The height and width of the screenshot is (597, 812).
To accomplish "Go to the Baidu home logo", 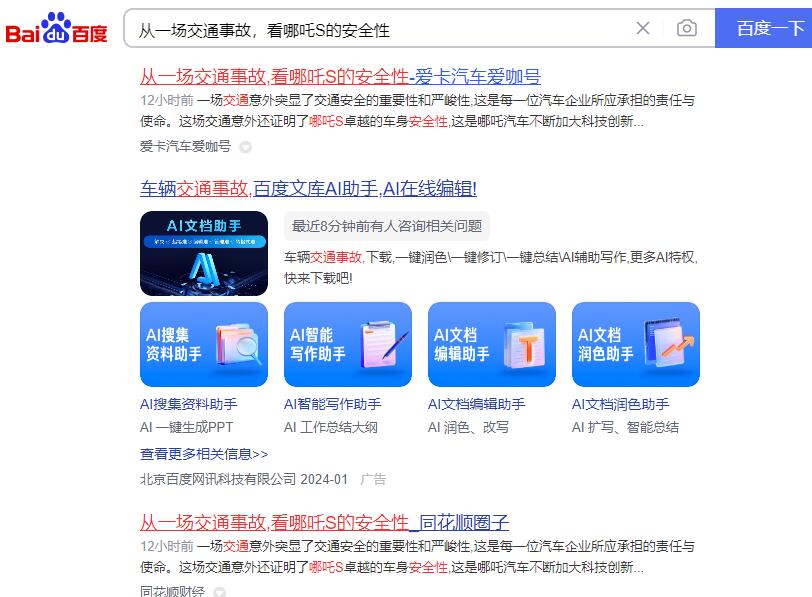I will click(x=57, y=29).
